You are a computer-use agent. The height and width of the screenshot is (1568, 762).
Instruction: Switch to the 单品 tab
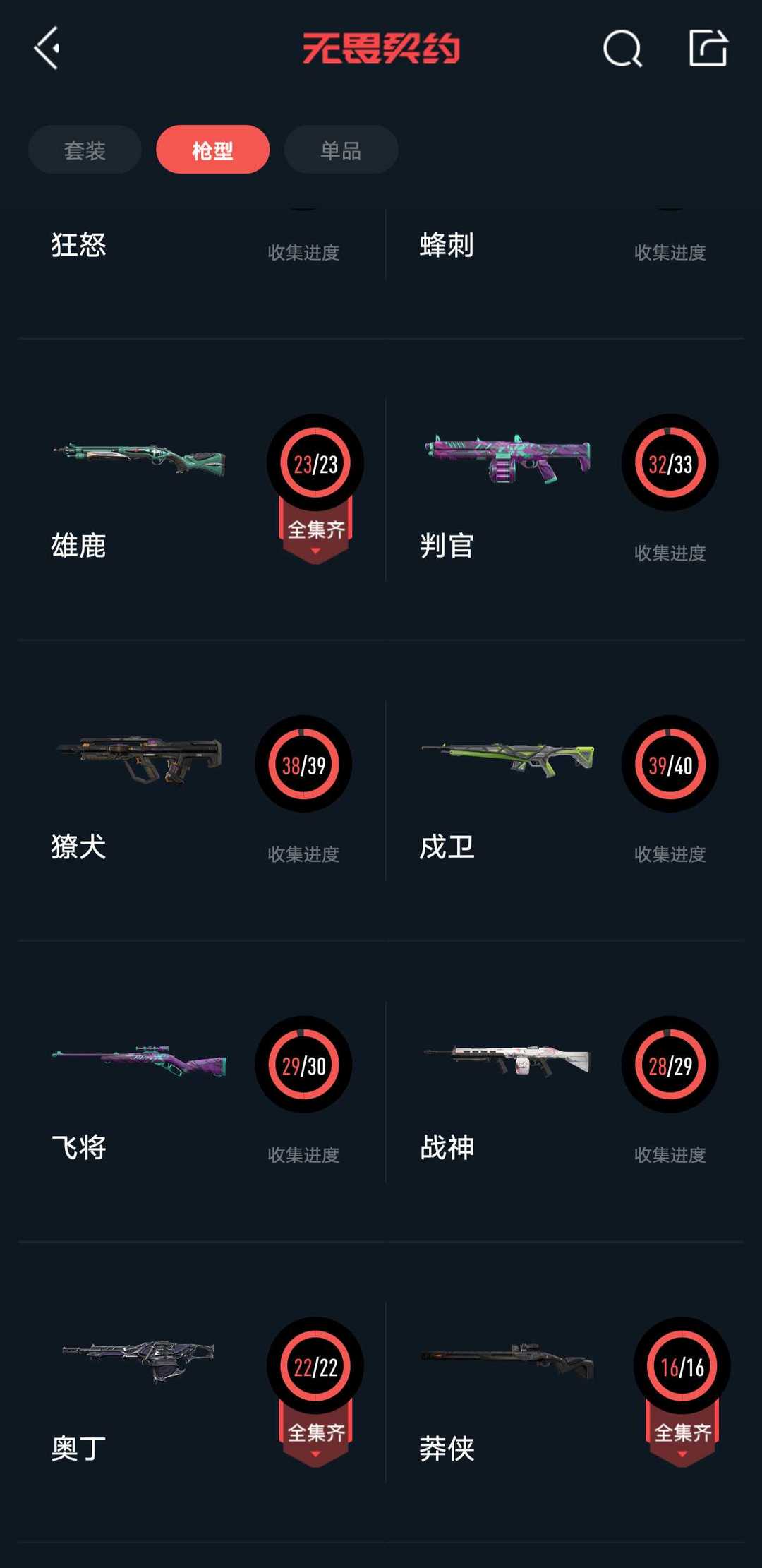(x=341, y=150)
